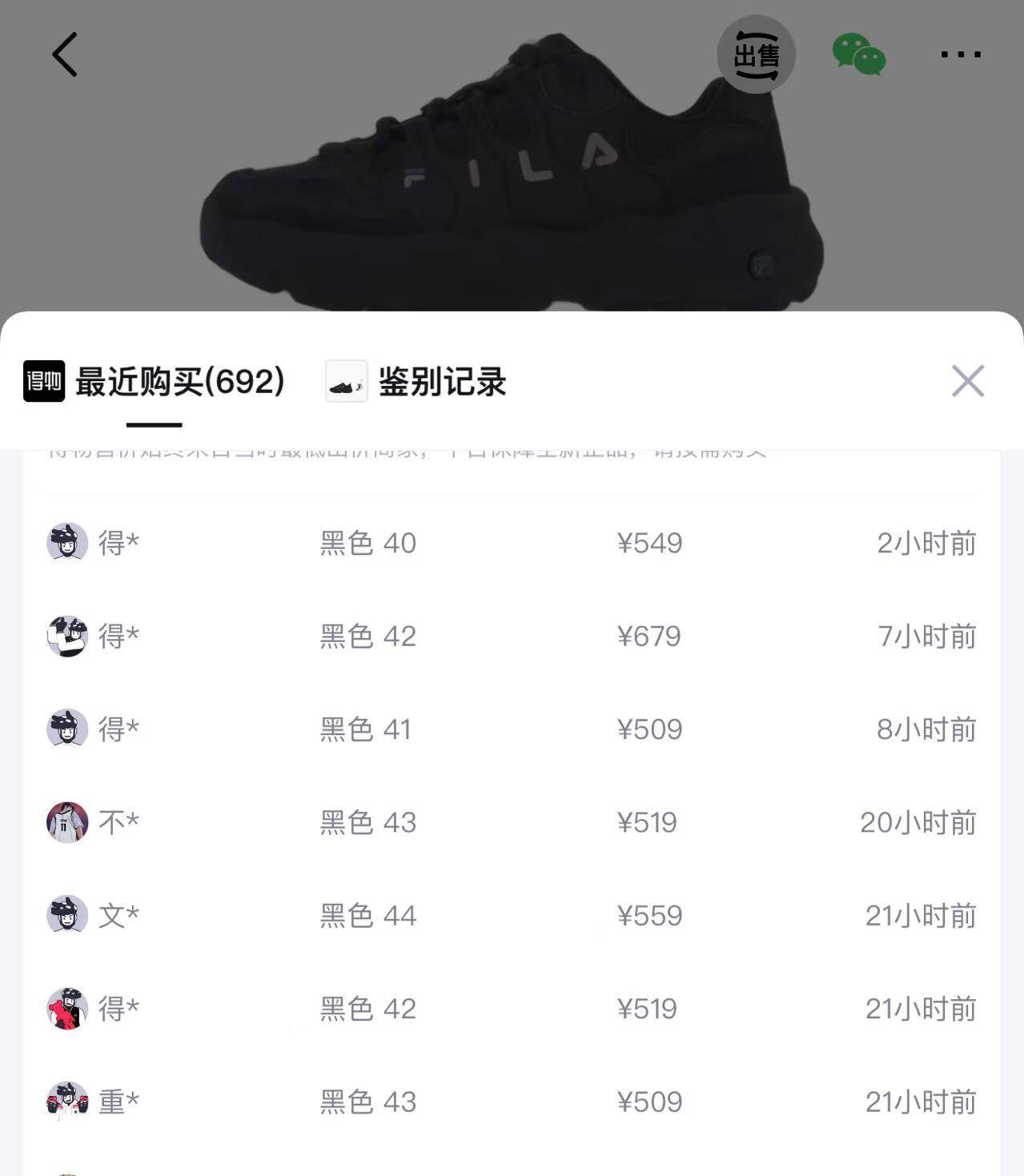Go back using the top arrow
Viewport: 1024px width, 1176px height.
coord(65,54)
